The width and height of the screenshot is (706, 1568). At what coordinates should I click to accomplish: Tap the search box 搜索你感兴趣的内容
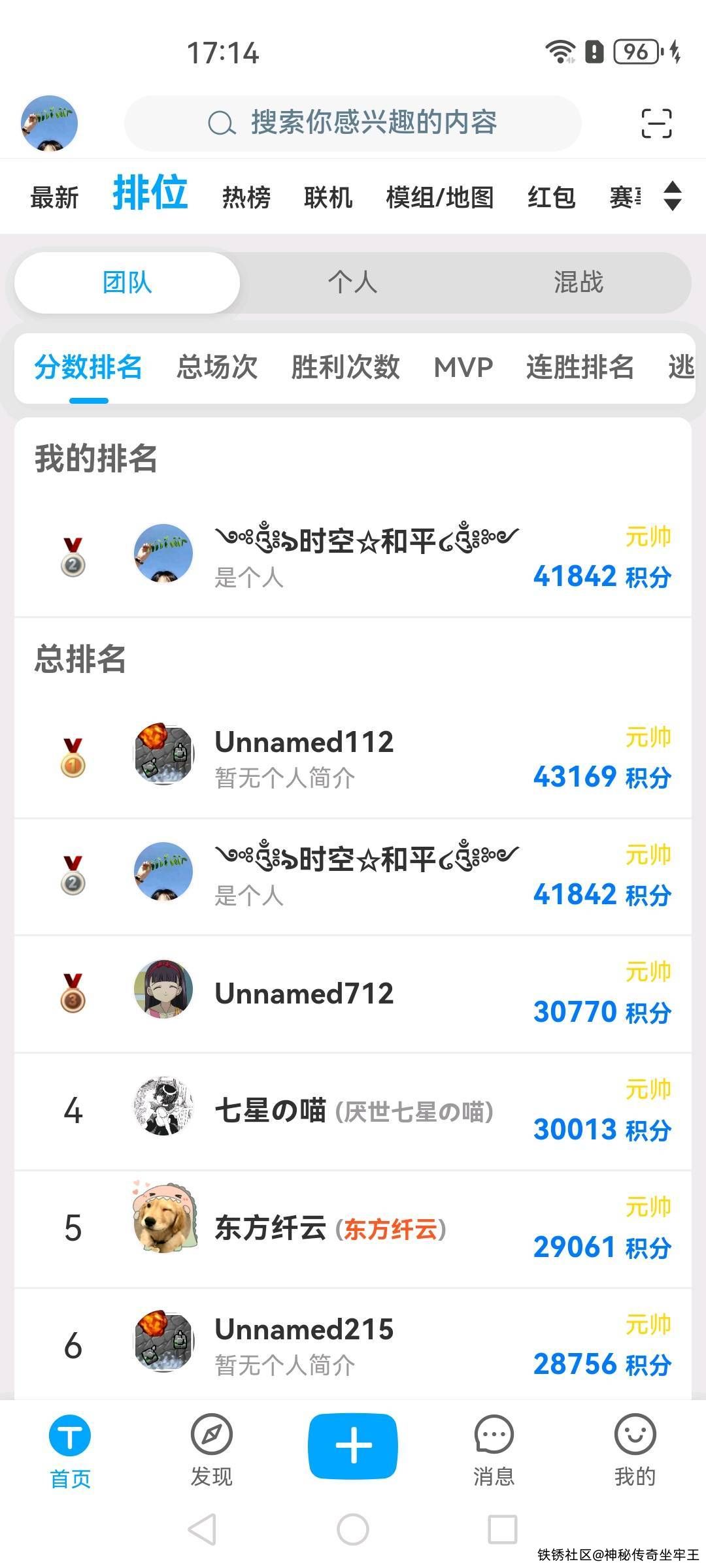[x=353, y=123]
